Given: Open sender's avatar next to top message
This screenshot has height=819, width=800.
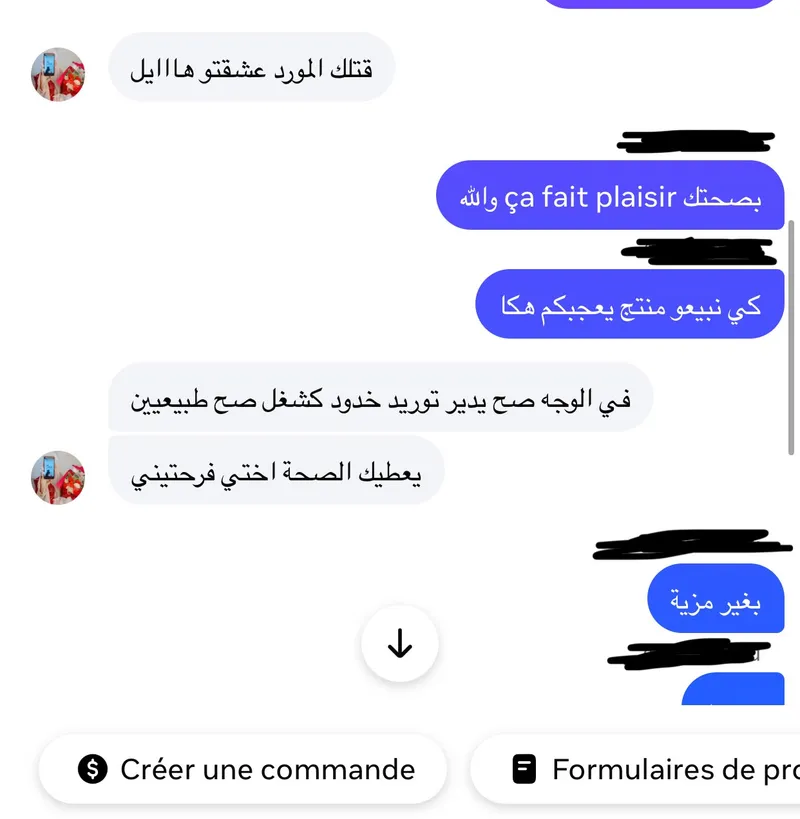Looking at the screenshot, I should [58, 74].
